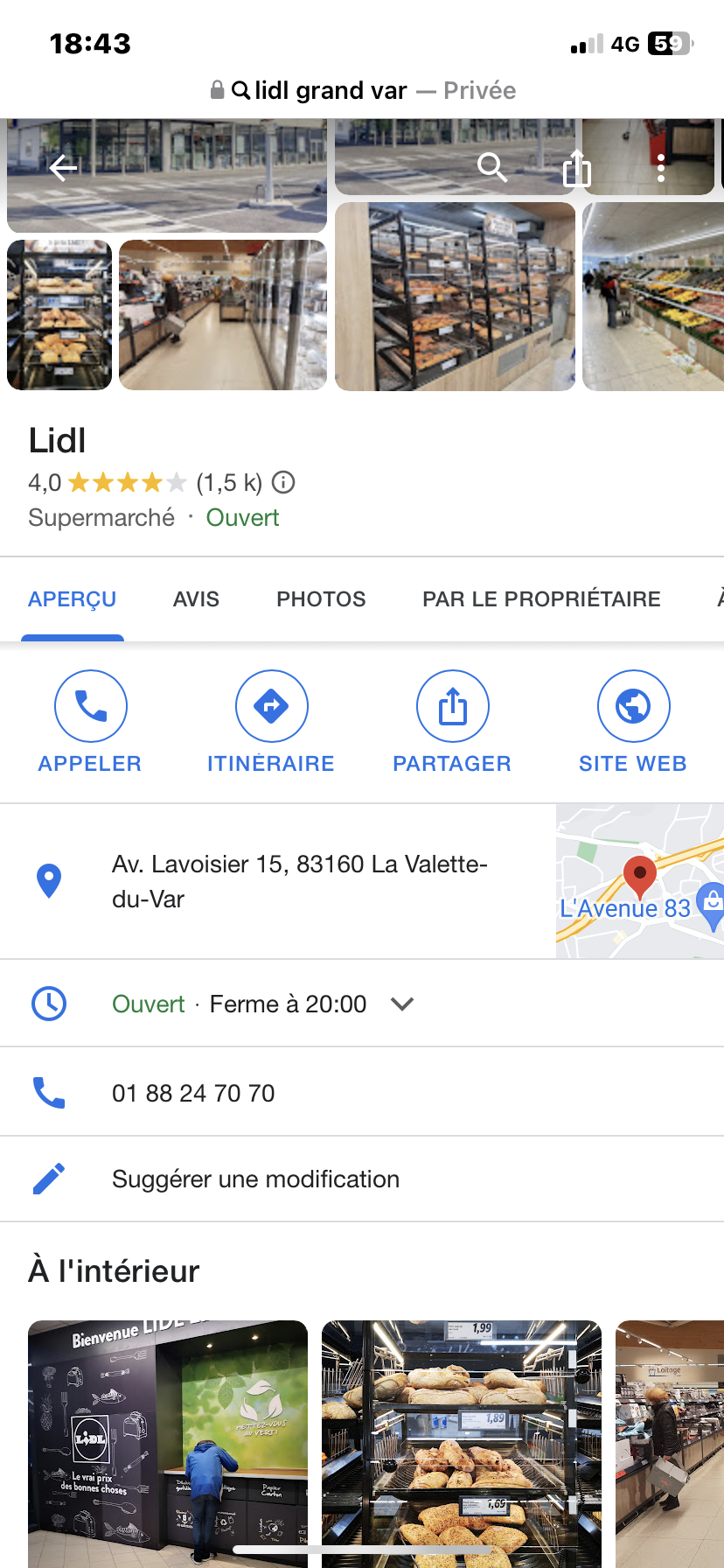The width and height of the screenshot is (724, 1568).
Task: Open the three-dot overflow menu
Action: [661, 167]
